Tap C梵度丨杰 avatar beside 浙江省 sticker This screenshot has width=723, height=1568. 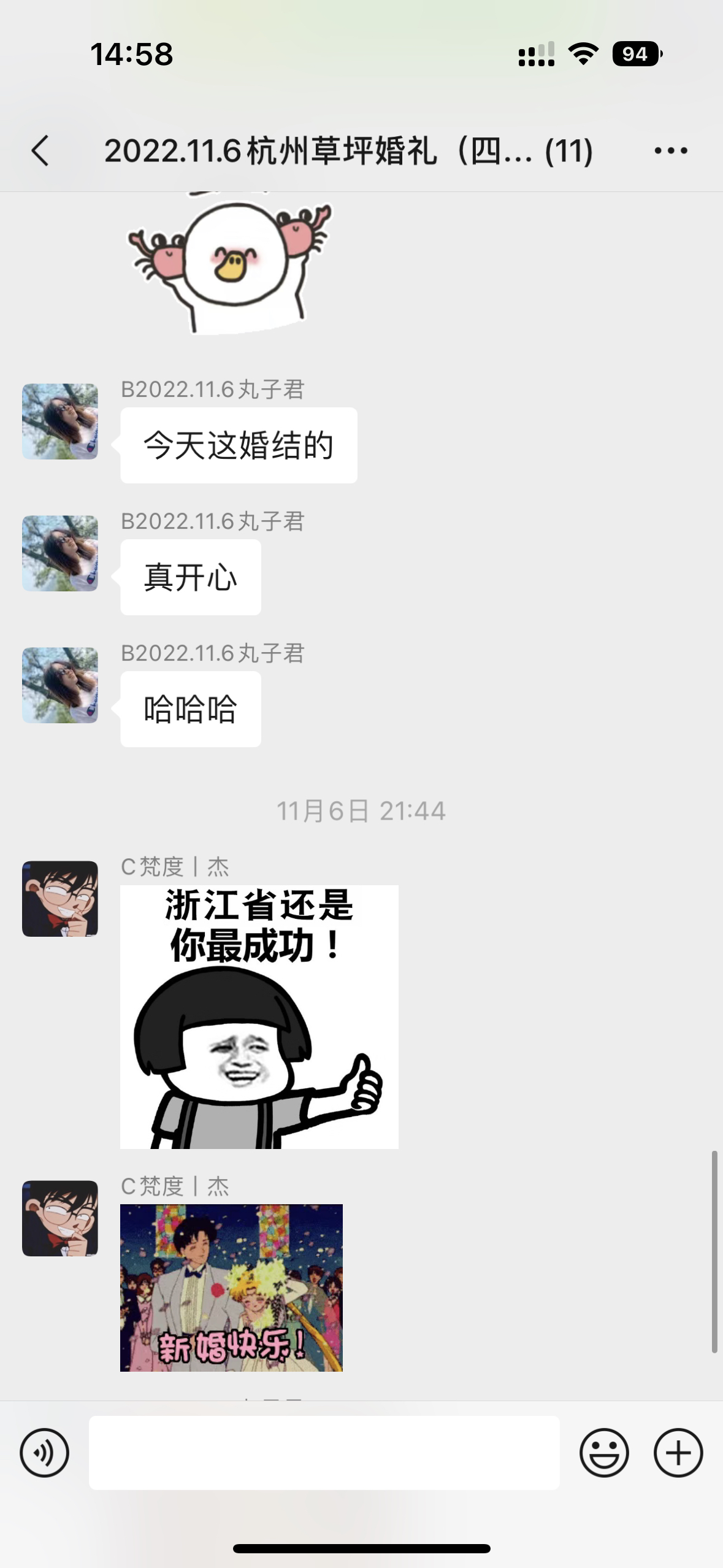point(60,899)
